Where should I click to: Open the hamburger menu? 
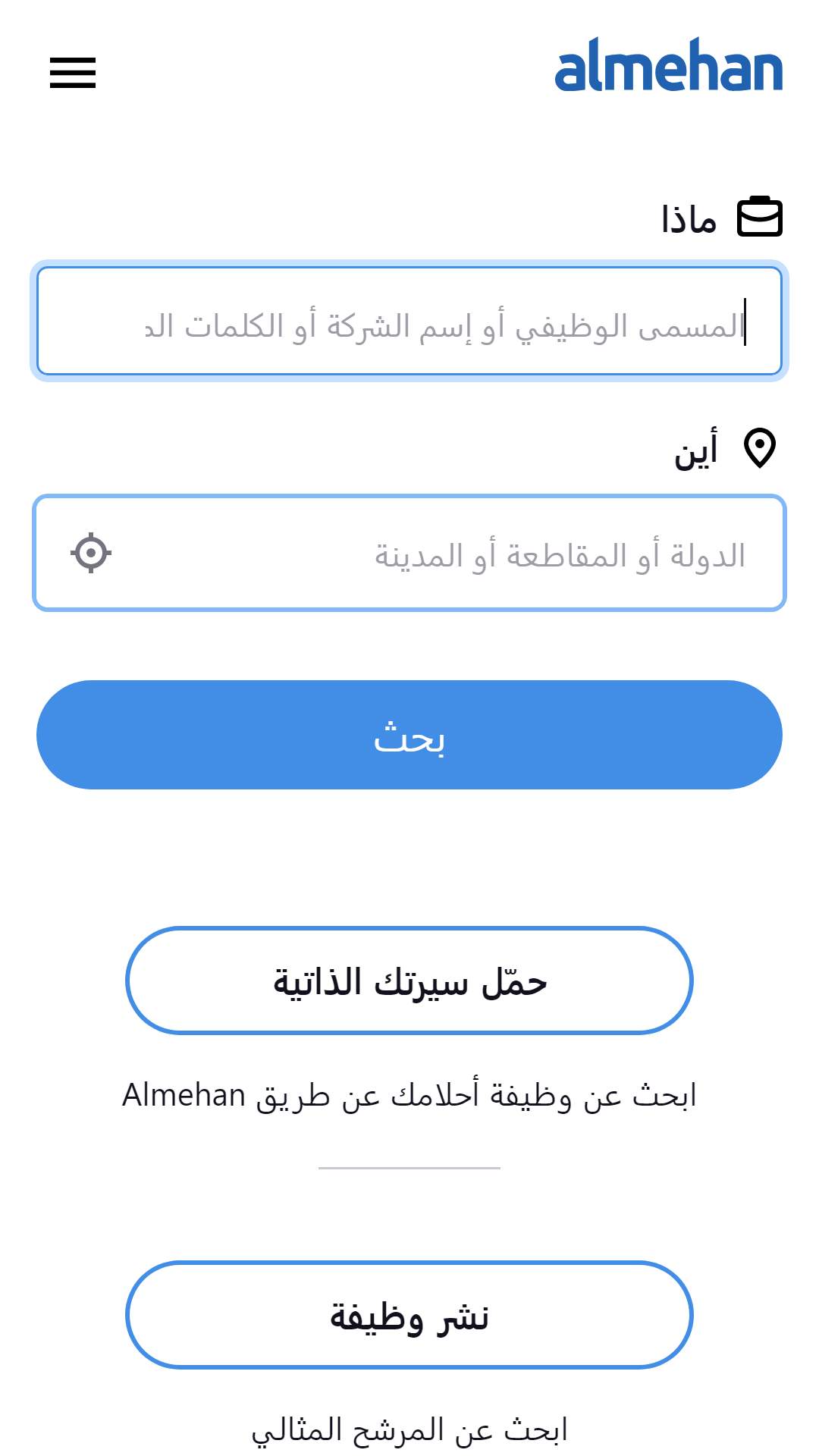73,73
